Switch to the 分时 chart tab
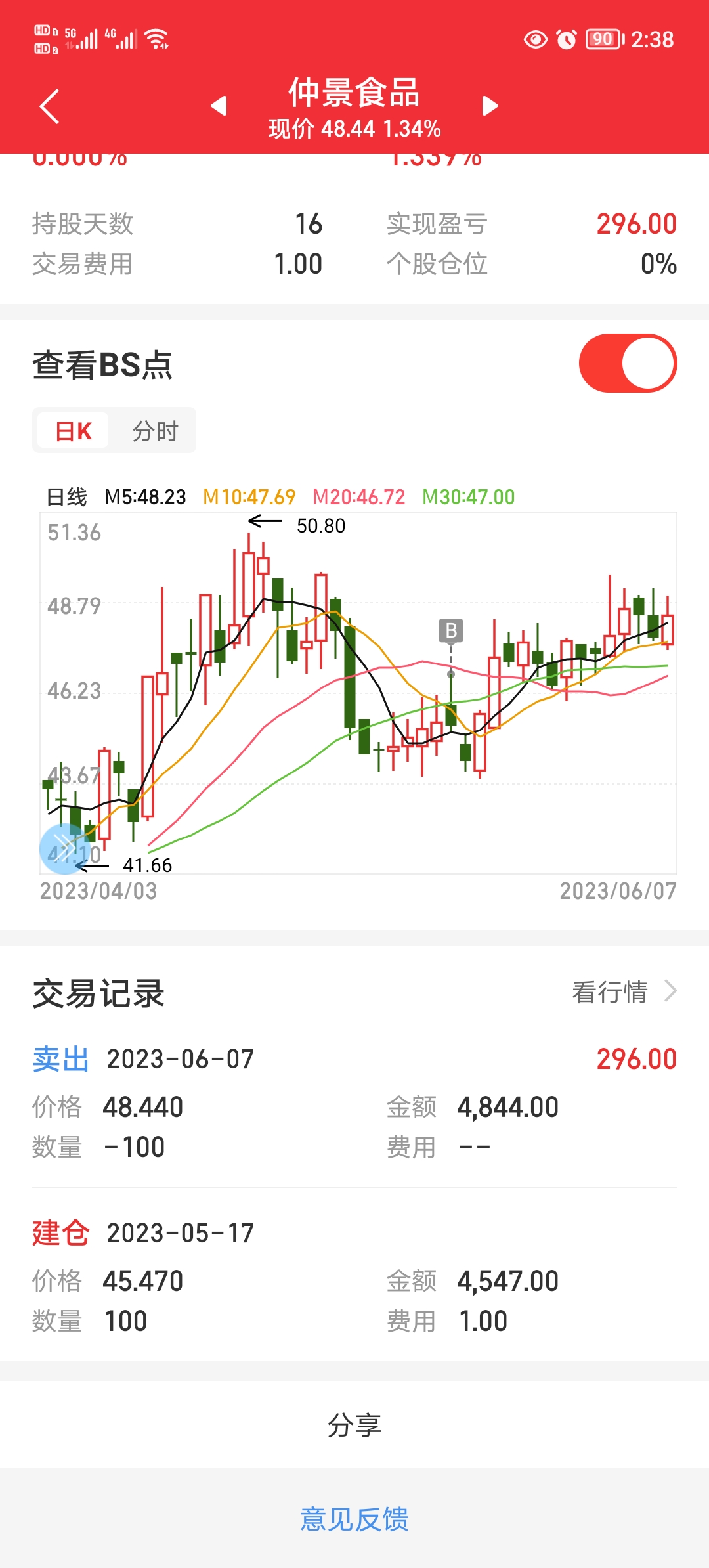Screen dimensions: 709x1568 click(155, 431)
